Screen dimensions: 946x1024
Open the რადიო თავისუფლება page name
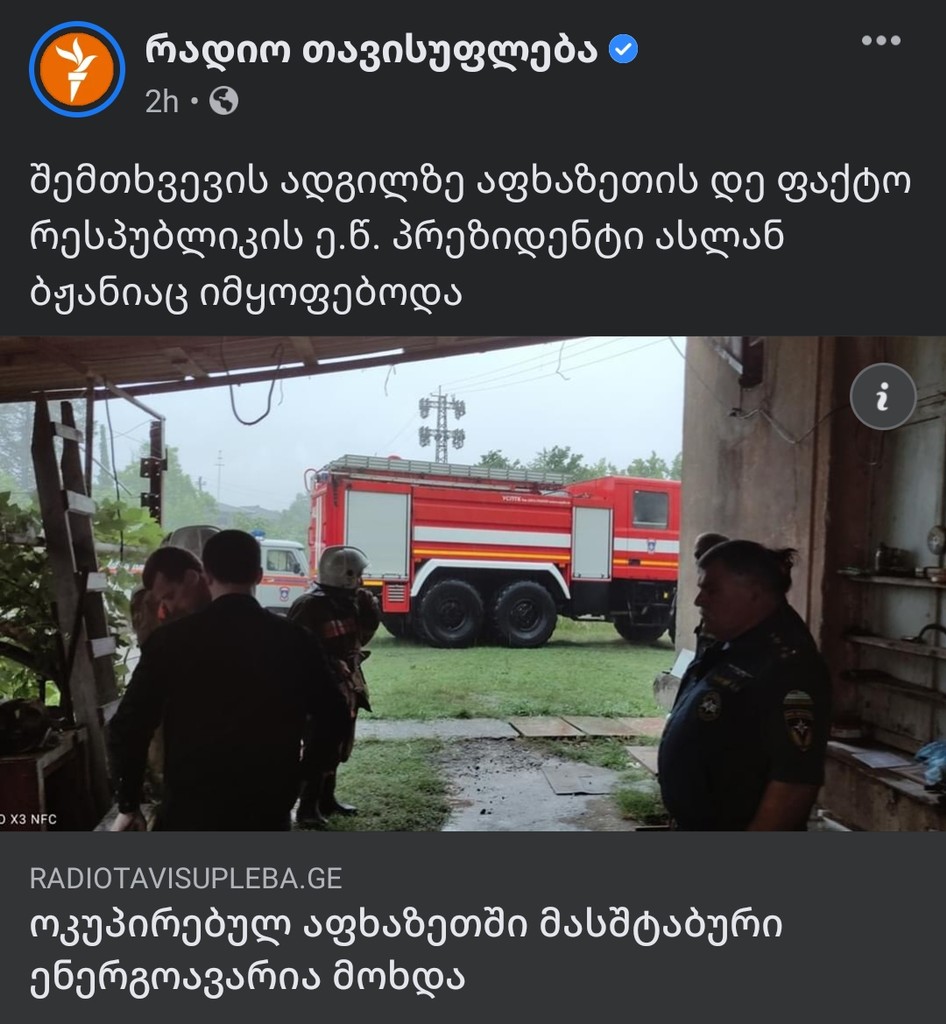[x=370, y=45]
